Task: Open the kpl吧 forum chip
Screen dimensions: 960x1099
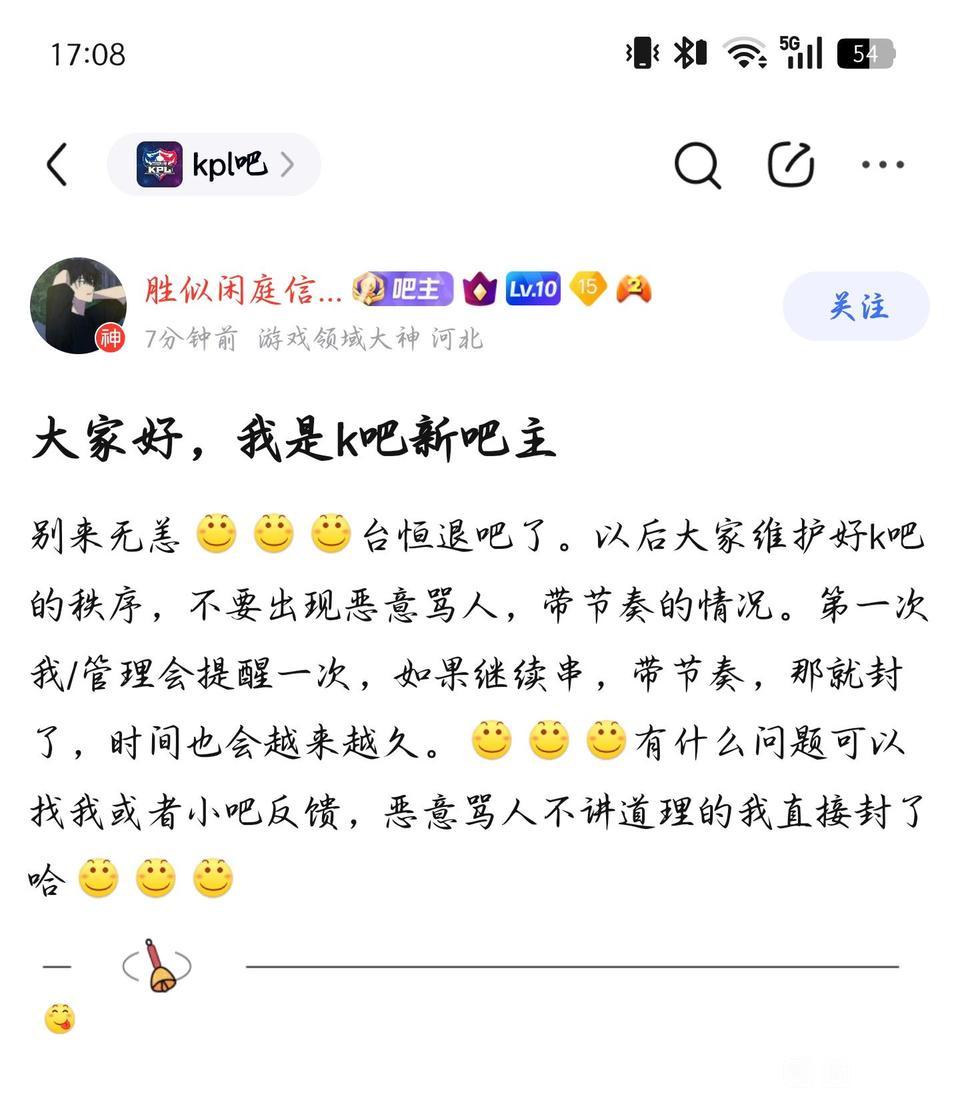Action: tap(214, 165)
